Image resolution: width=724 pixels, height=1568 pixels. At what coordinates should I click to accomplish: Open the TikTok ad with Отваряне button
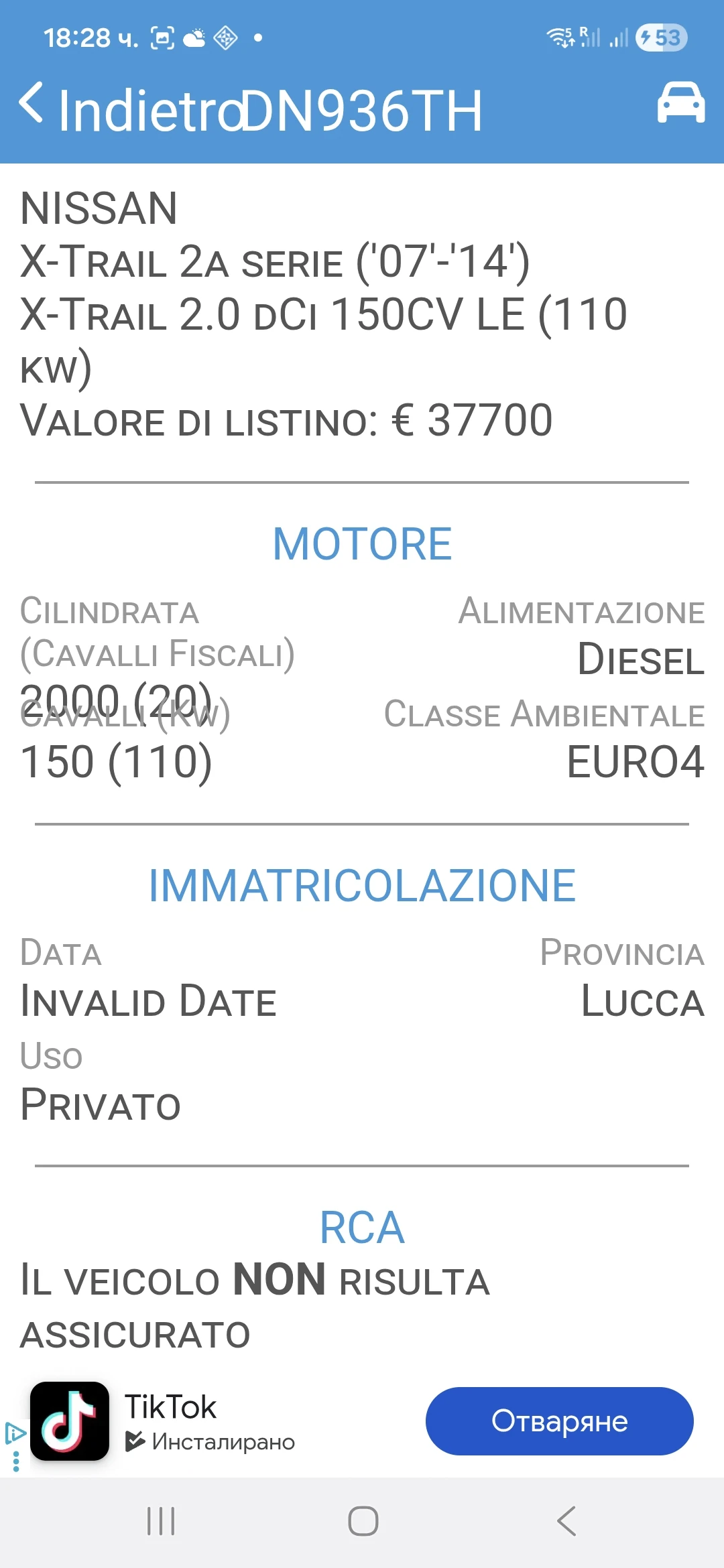click(559, 1421)
